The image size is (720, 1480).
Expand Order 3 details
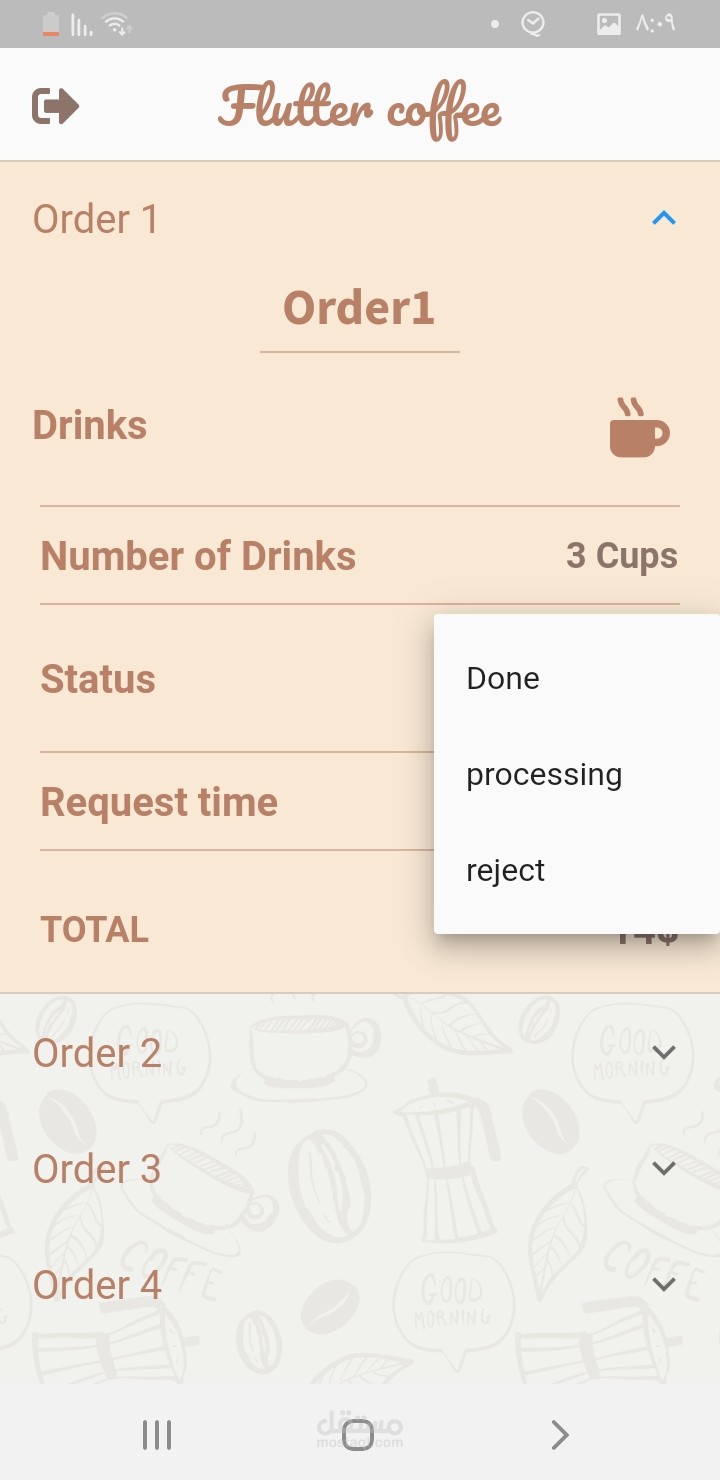click(663, 1168)
